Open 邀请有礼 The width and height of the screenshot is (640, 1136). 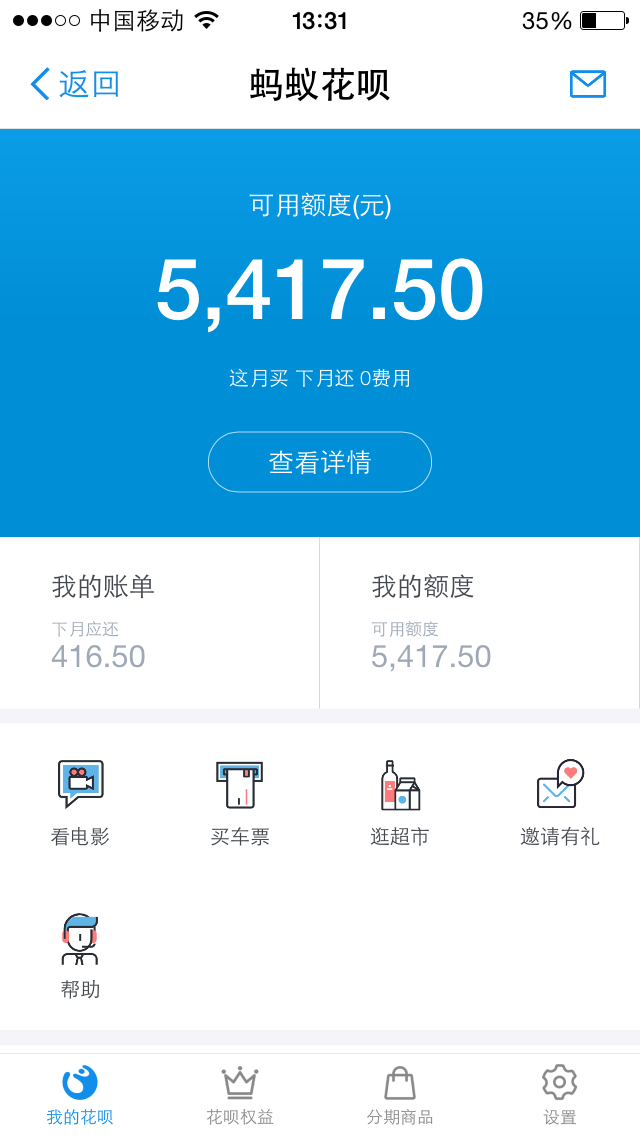click(560, 803)
